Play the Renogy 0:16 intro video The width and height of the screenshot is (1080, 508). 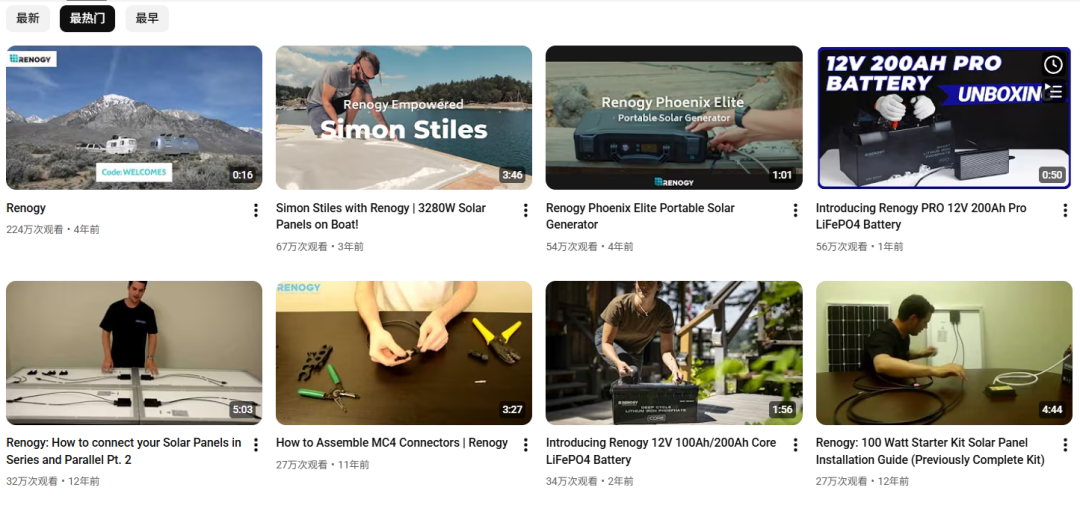pos(134,117)
